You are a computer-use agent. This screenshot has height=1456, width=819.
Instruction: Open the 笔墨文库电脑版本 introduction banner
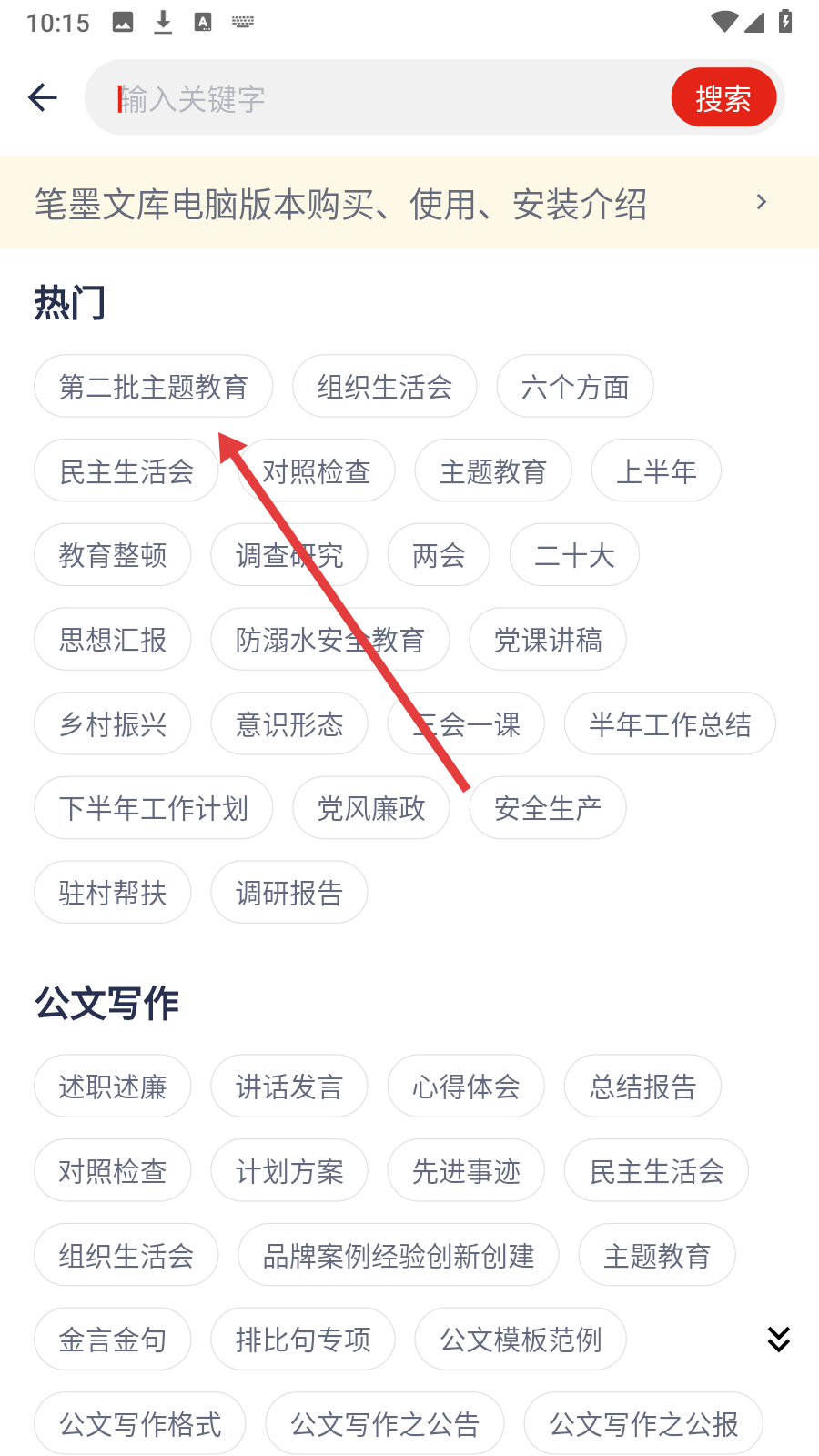tap(409, 203)
